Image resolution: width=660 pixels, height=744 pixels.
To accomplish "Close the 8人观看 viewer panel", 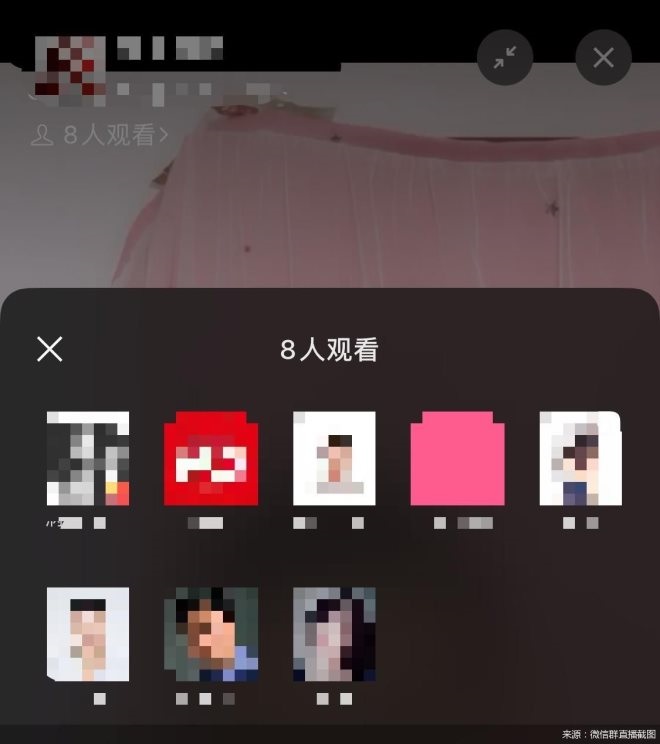I will [x=50, y=349].
